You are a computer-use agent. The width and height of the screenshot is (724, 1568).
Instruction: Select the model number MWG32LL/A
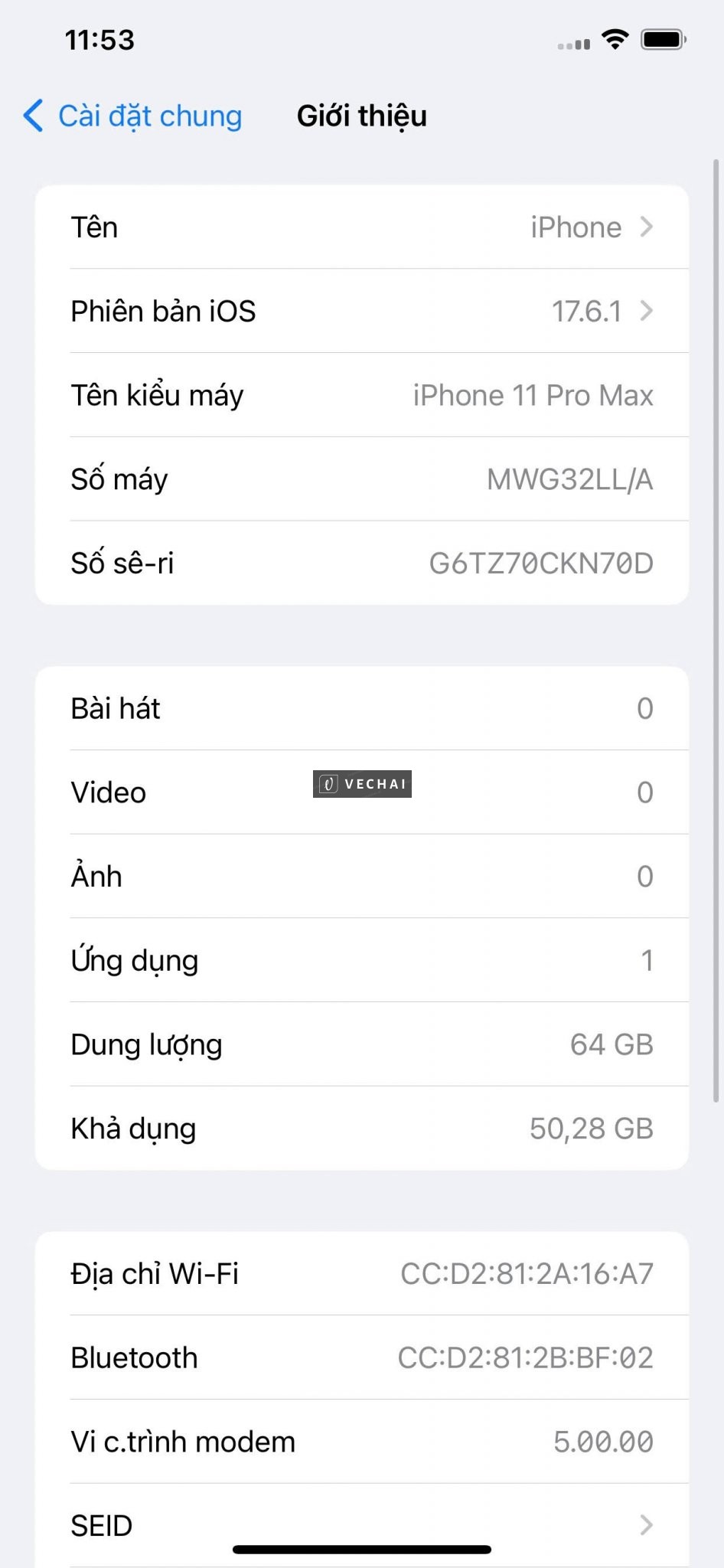569,479
